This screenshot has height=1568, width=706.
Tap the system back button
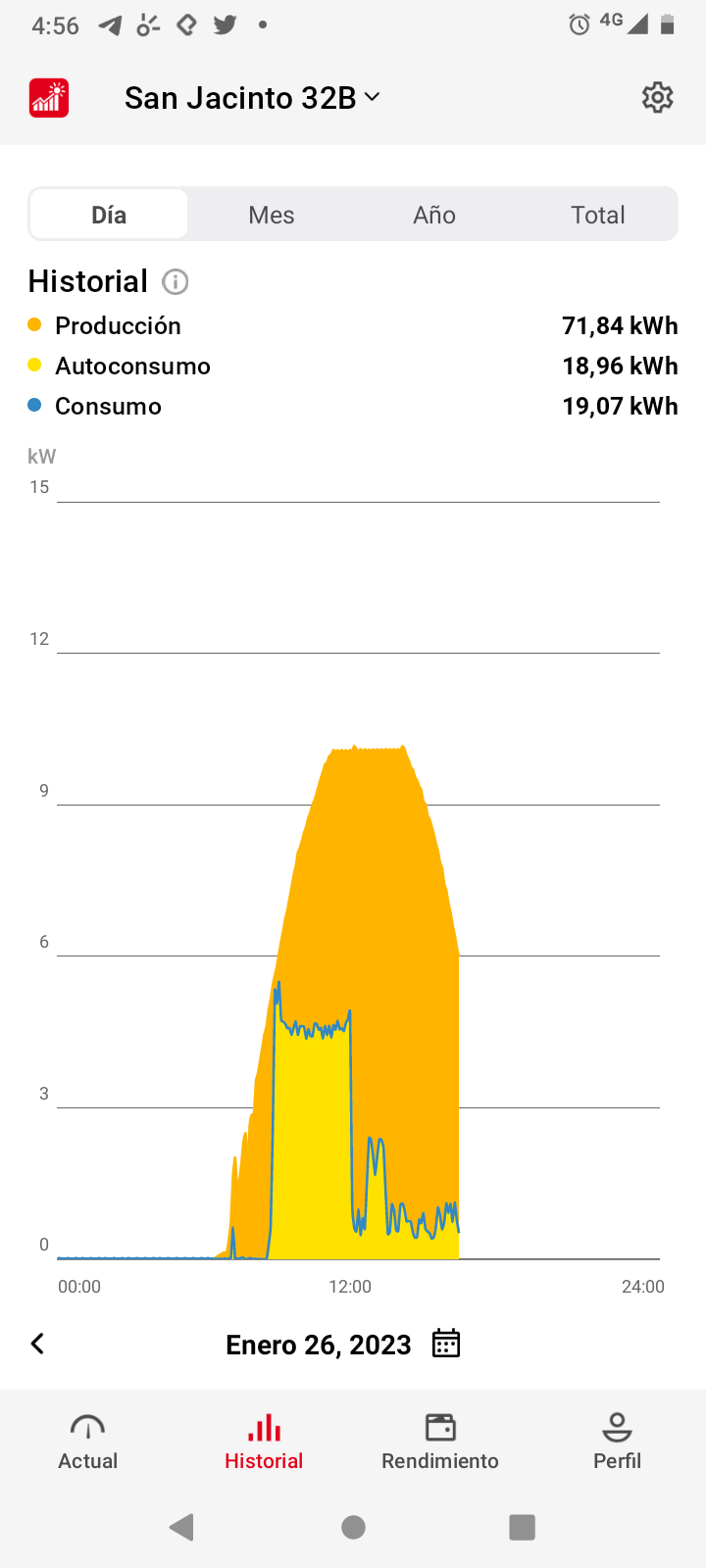tap(181, 1527)
